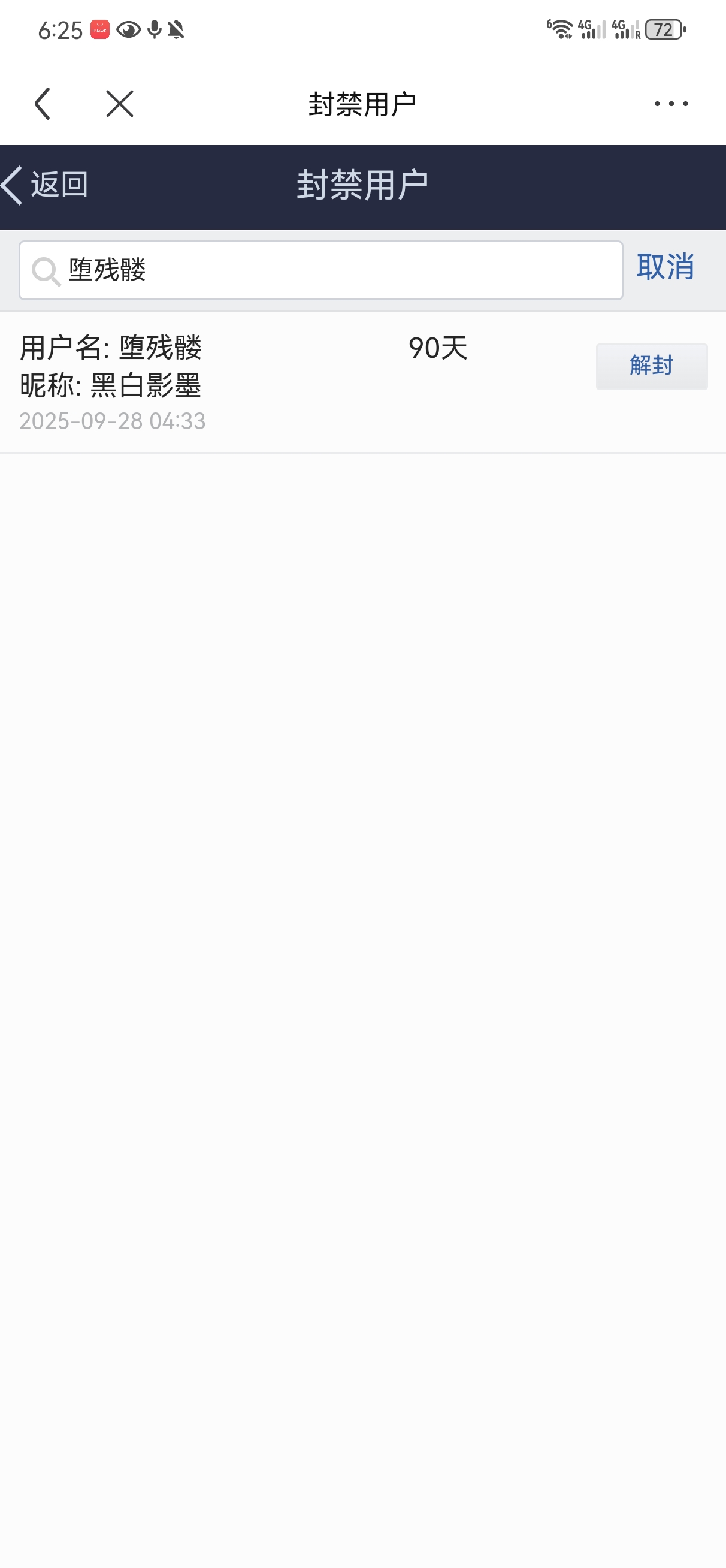Go back with the top-left arrow
The image size is (726, 1568).
[x=43, y=104]
